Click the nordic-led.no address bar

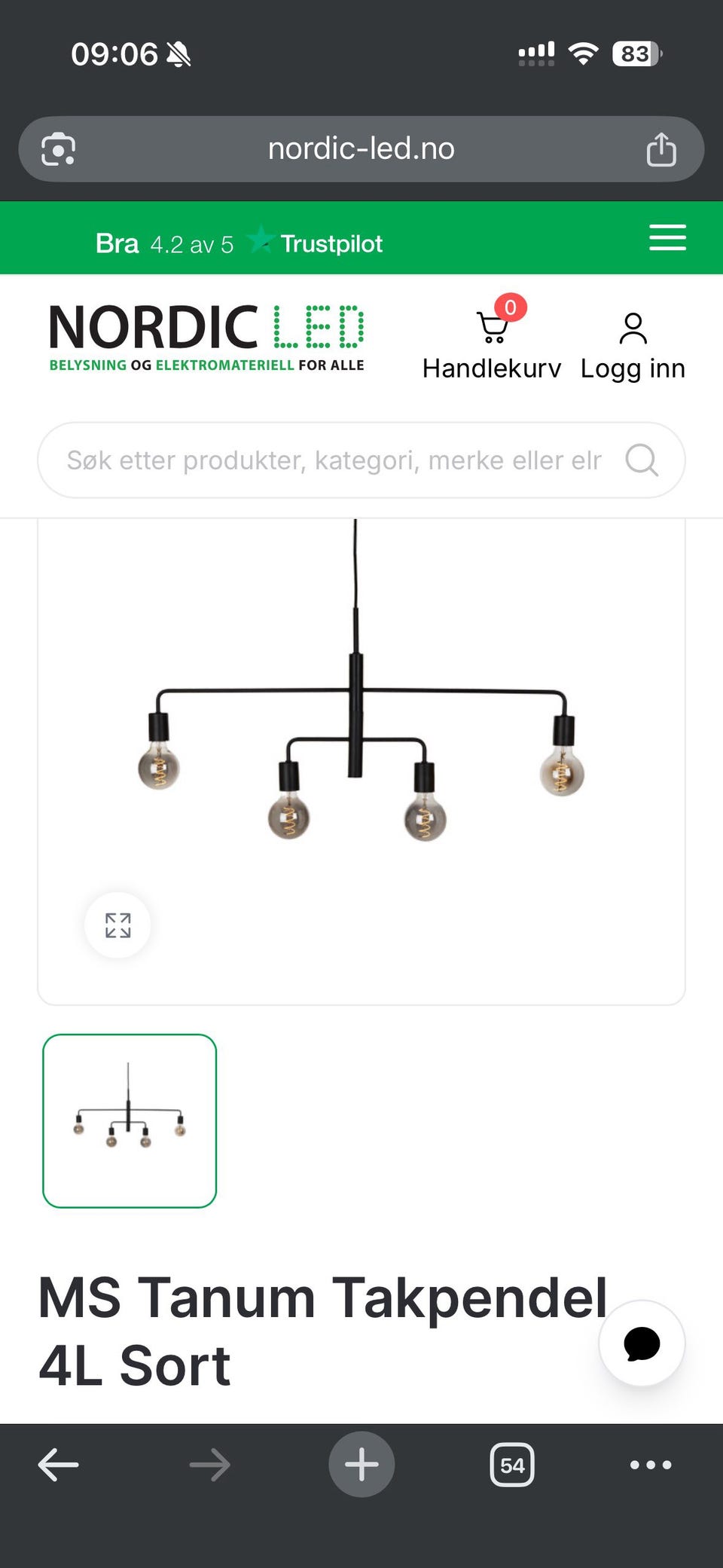pos(361,148)
